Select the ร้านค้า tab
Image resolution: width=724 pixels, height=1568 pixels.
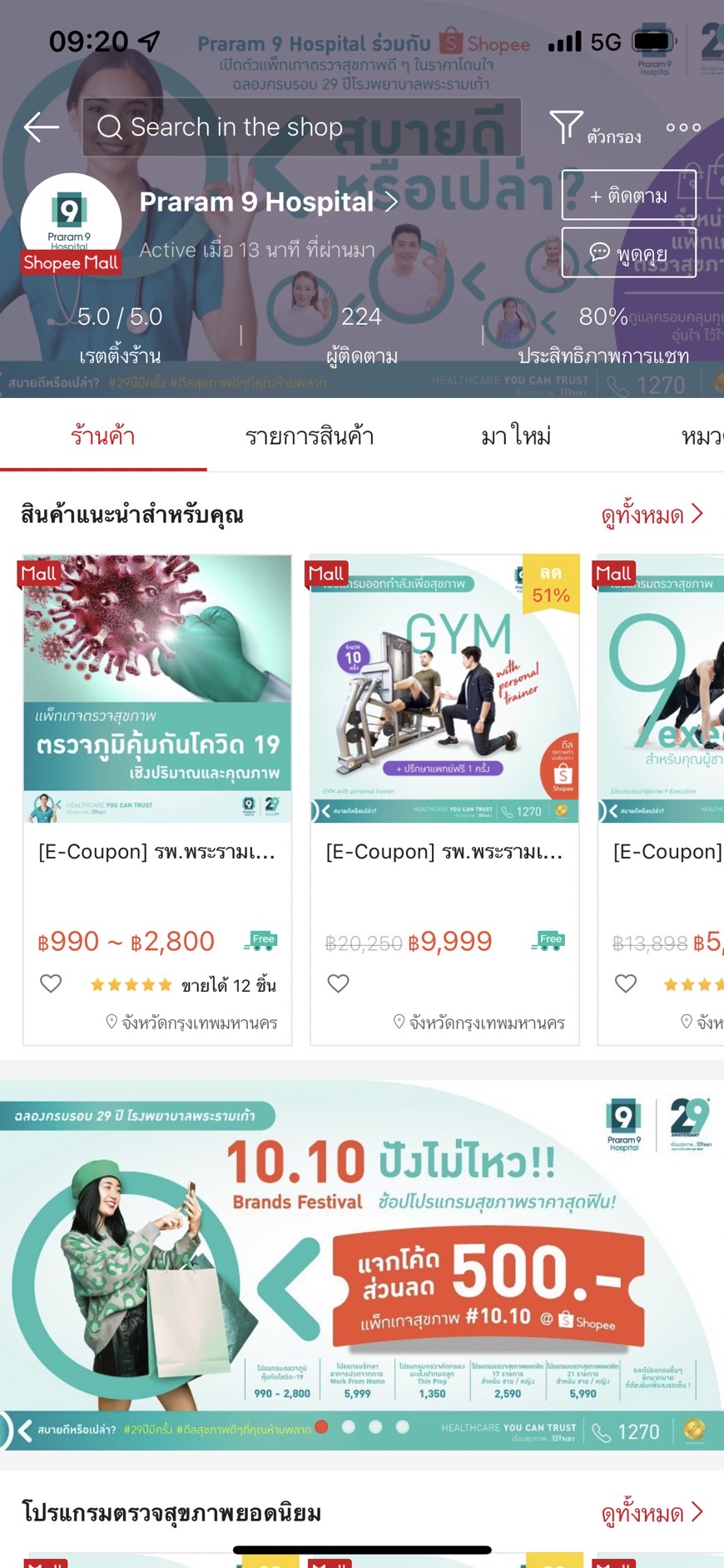point(103,436)
